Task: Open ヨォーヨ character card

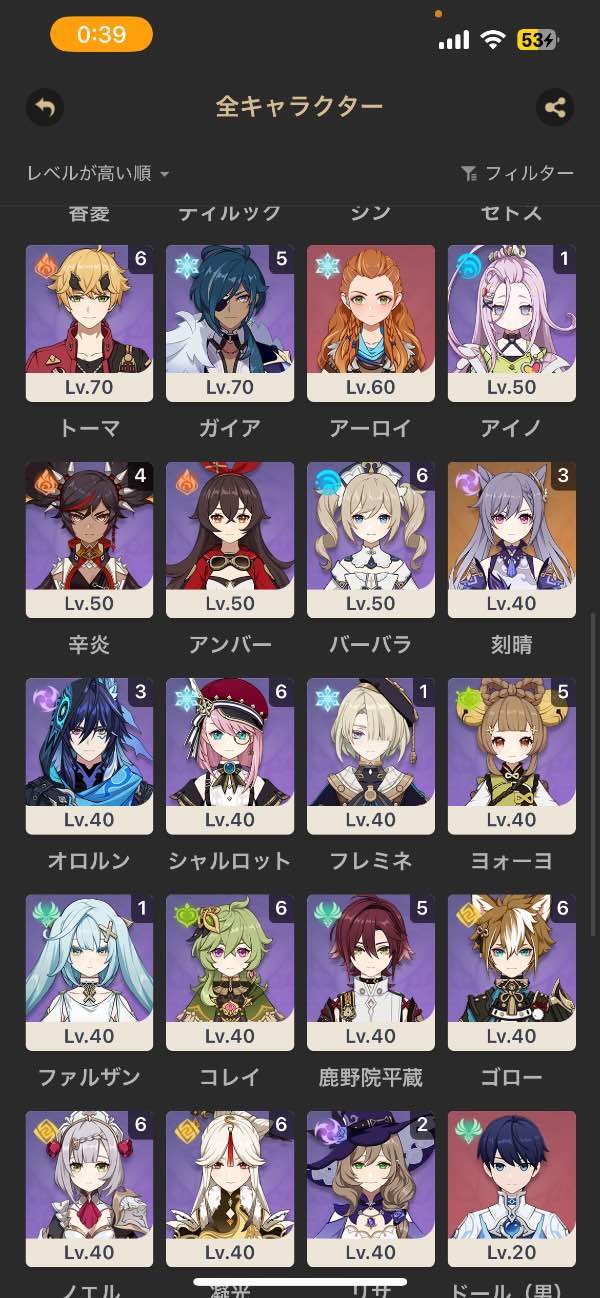Action: (512, 755)
